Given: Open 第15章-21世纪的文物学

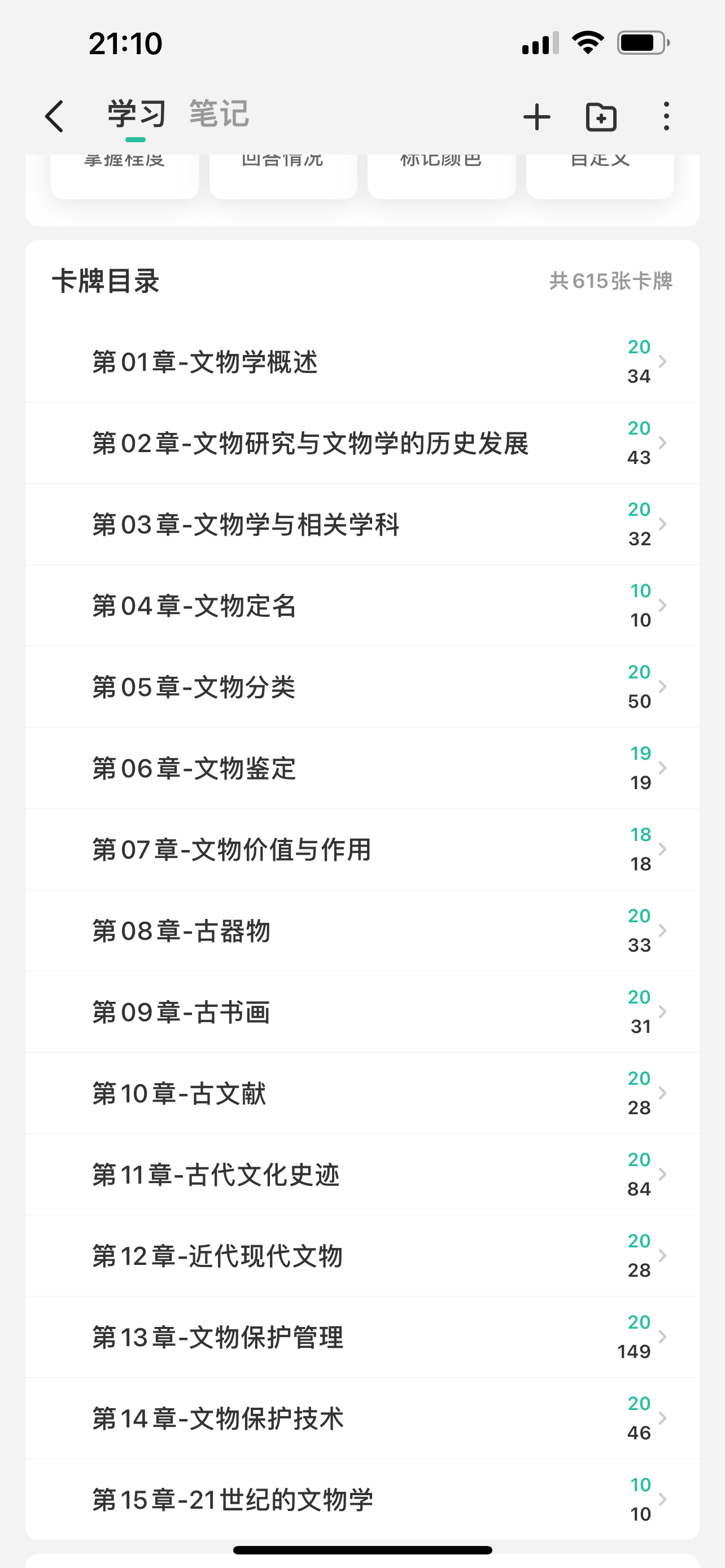Looking at the screenshot, I should click(362, 1499).
